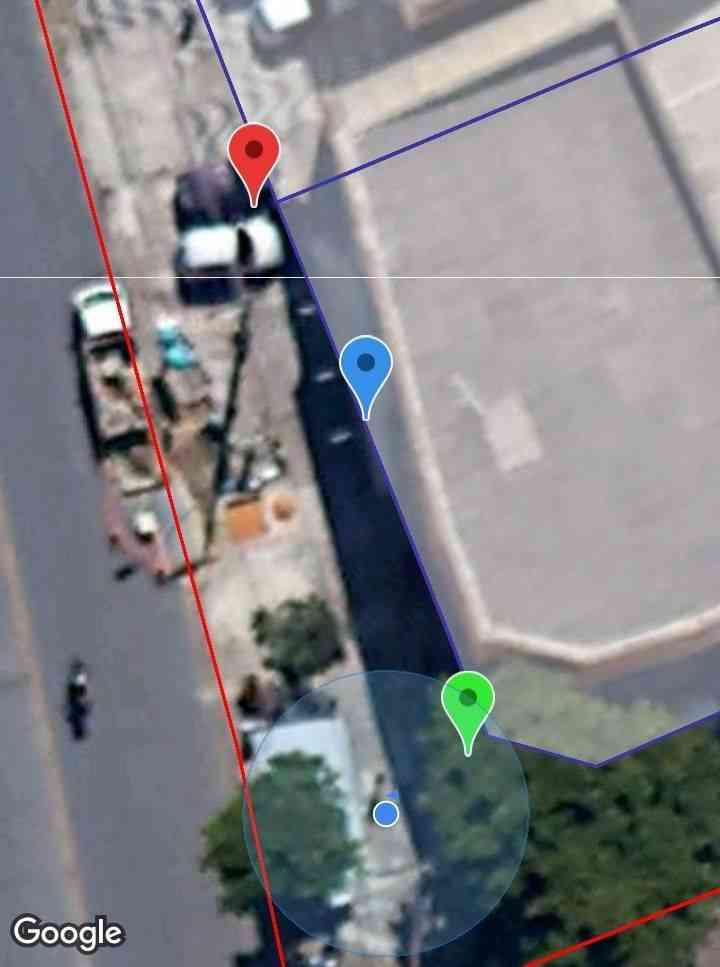
Task: Tap the red map pin
Action: point(254,156)
